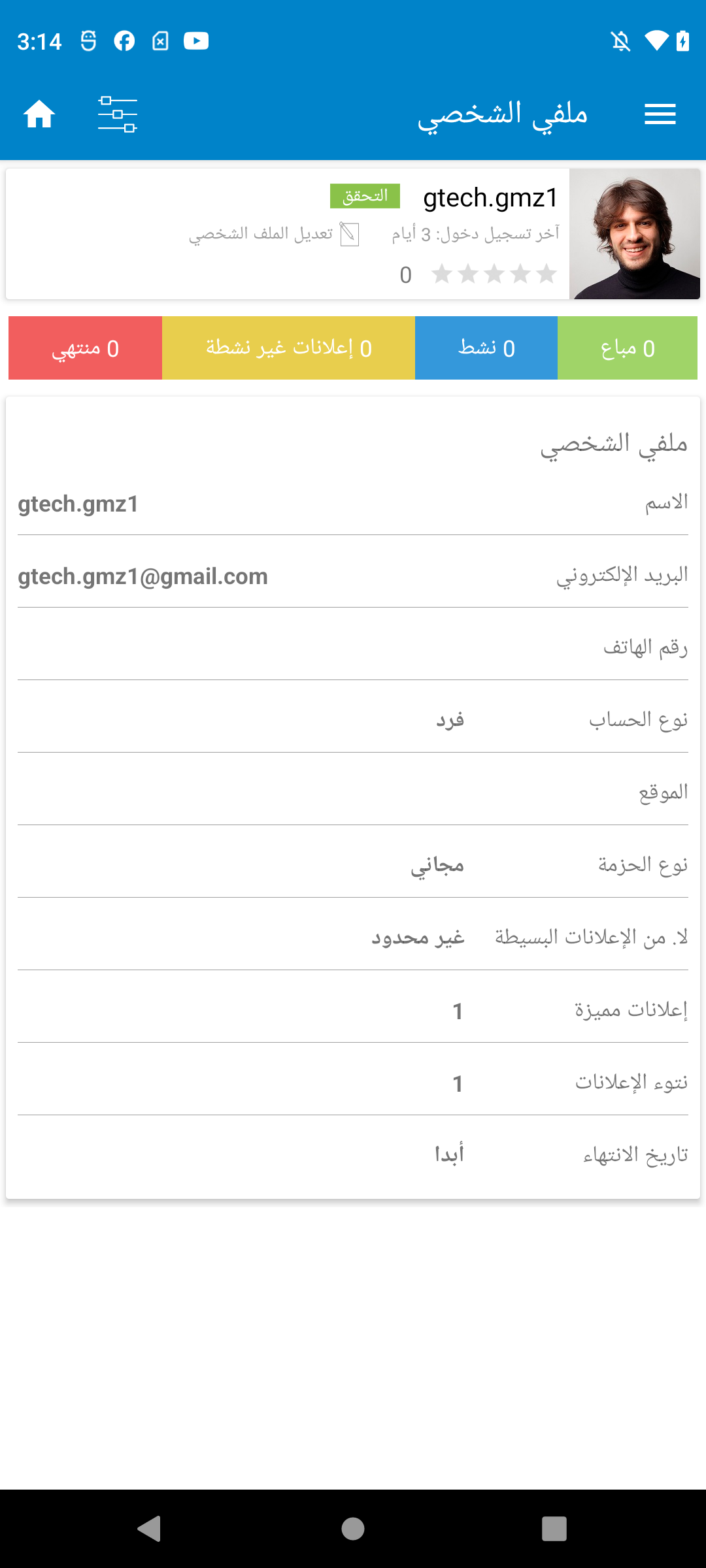Open the filter sliders icon

point(118,114)
